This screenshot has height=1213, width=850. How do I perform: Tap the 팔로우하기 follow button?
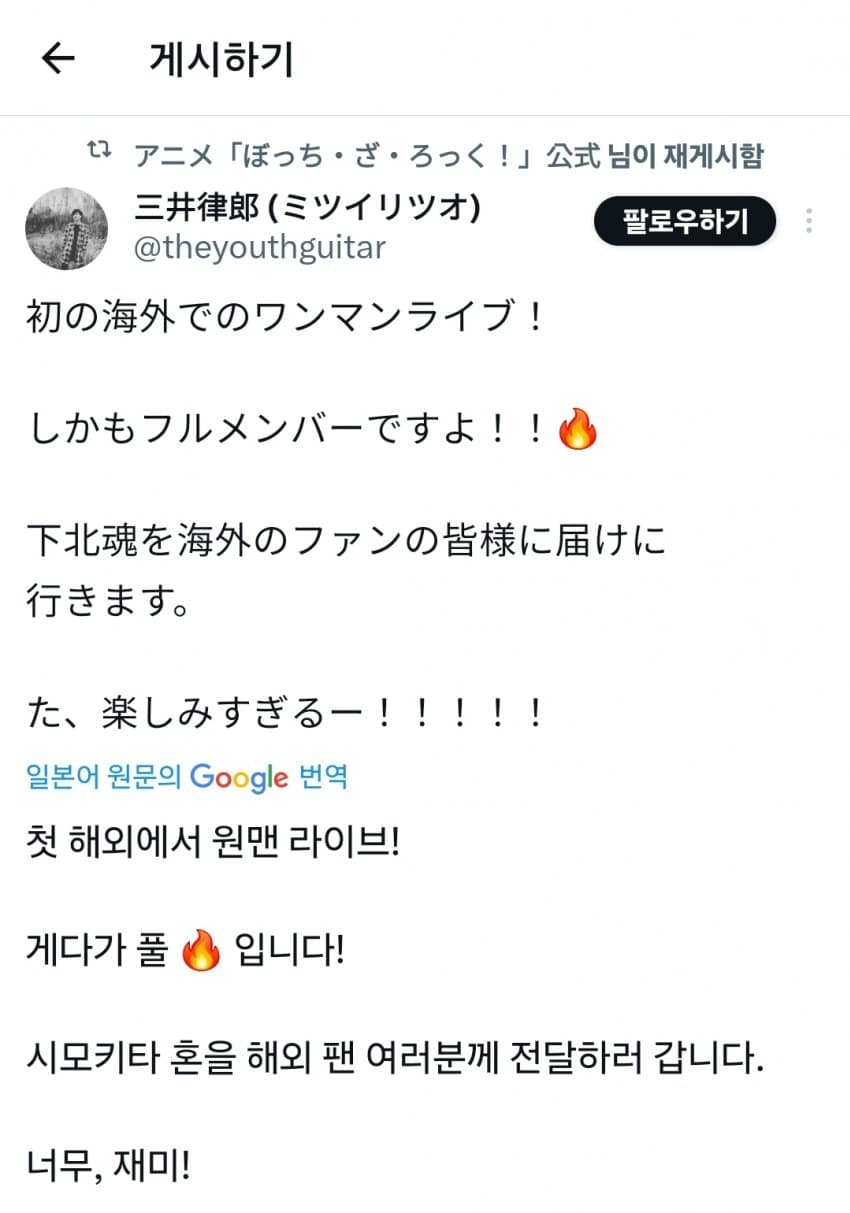click(685, 221)
